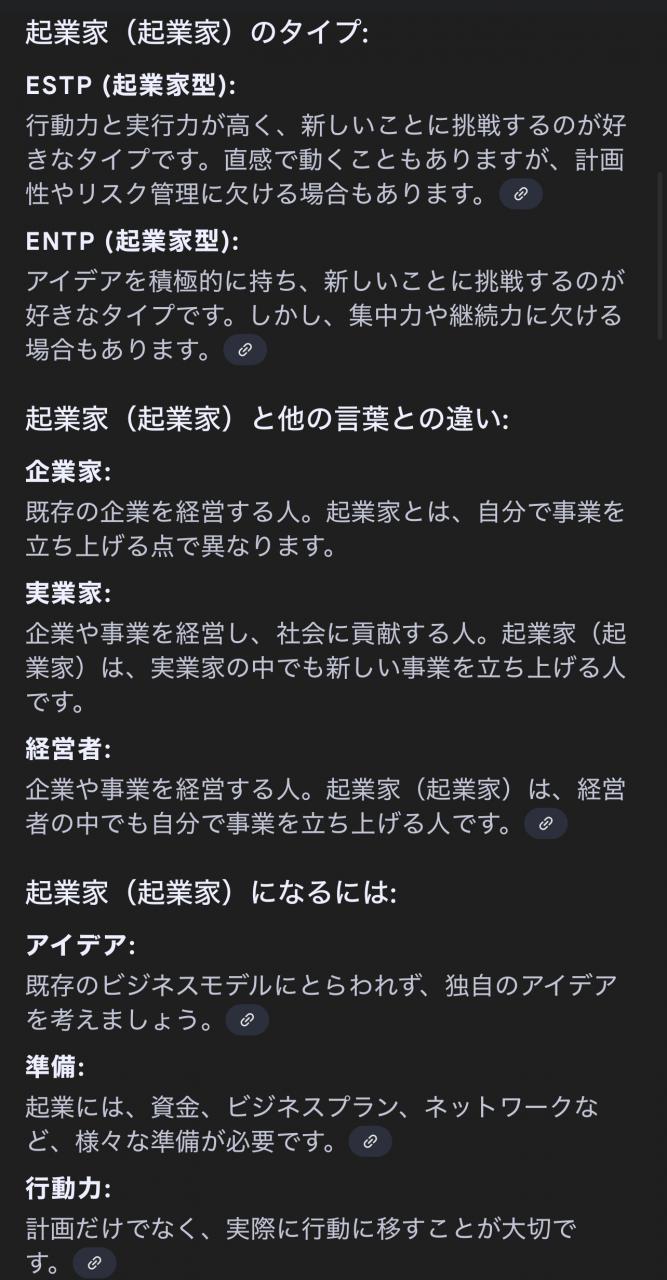Open the source link after the ENTP description
Screen dimensions: 667x1280
(245, 350)
